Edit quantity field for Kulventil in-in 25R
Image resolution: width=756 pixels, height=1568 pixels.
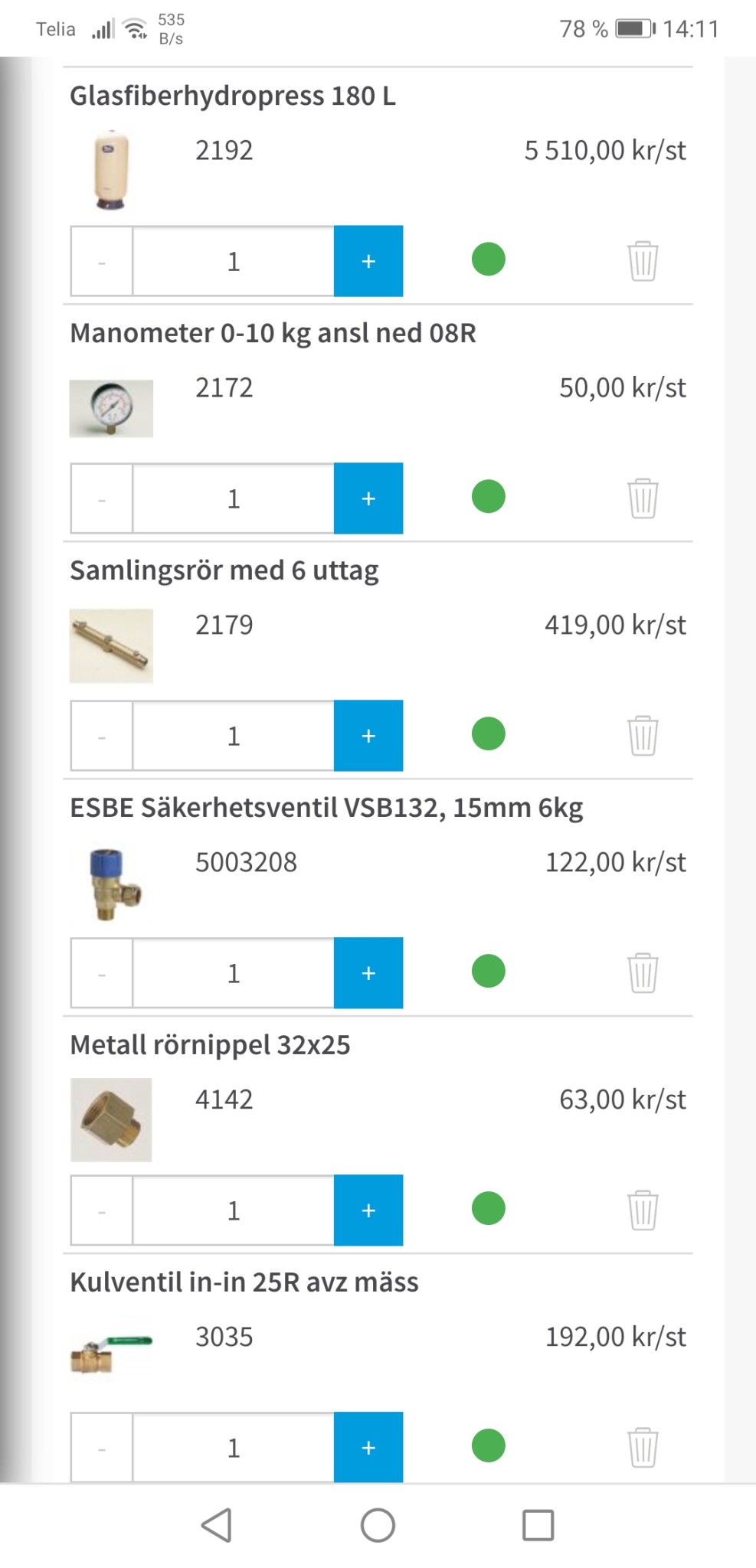coord(234,1447)
